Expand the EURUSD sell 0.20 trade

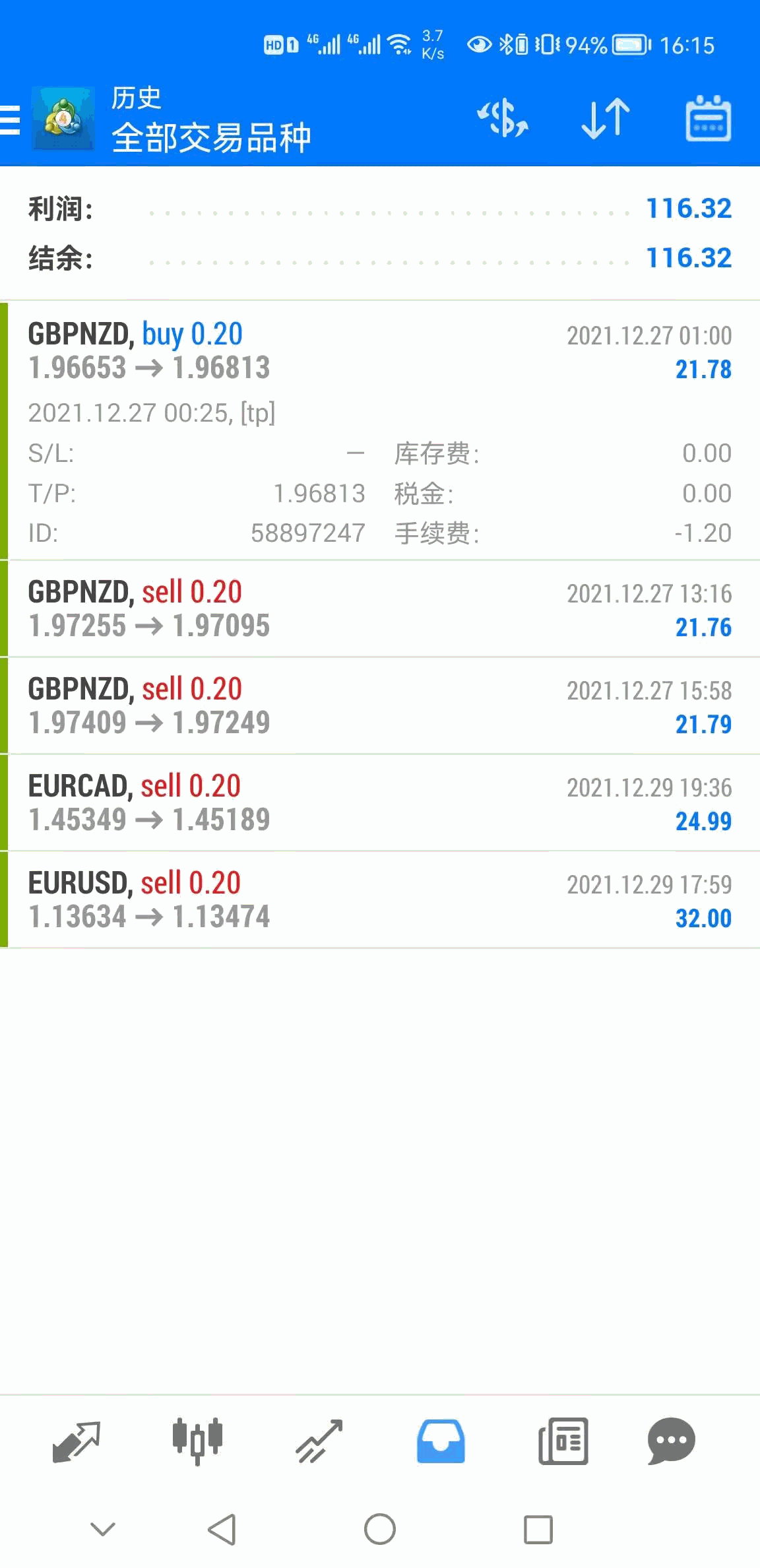tap(380, 899)
